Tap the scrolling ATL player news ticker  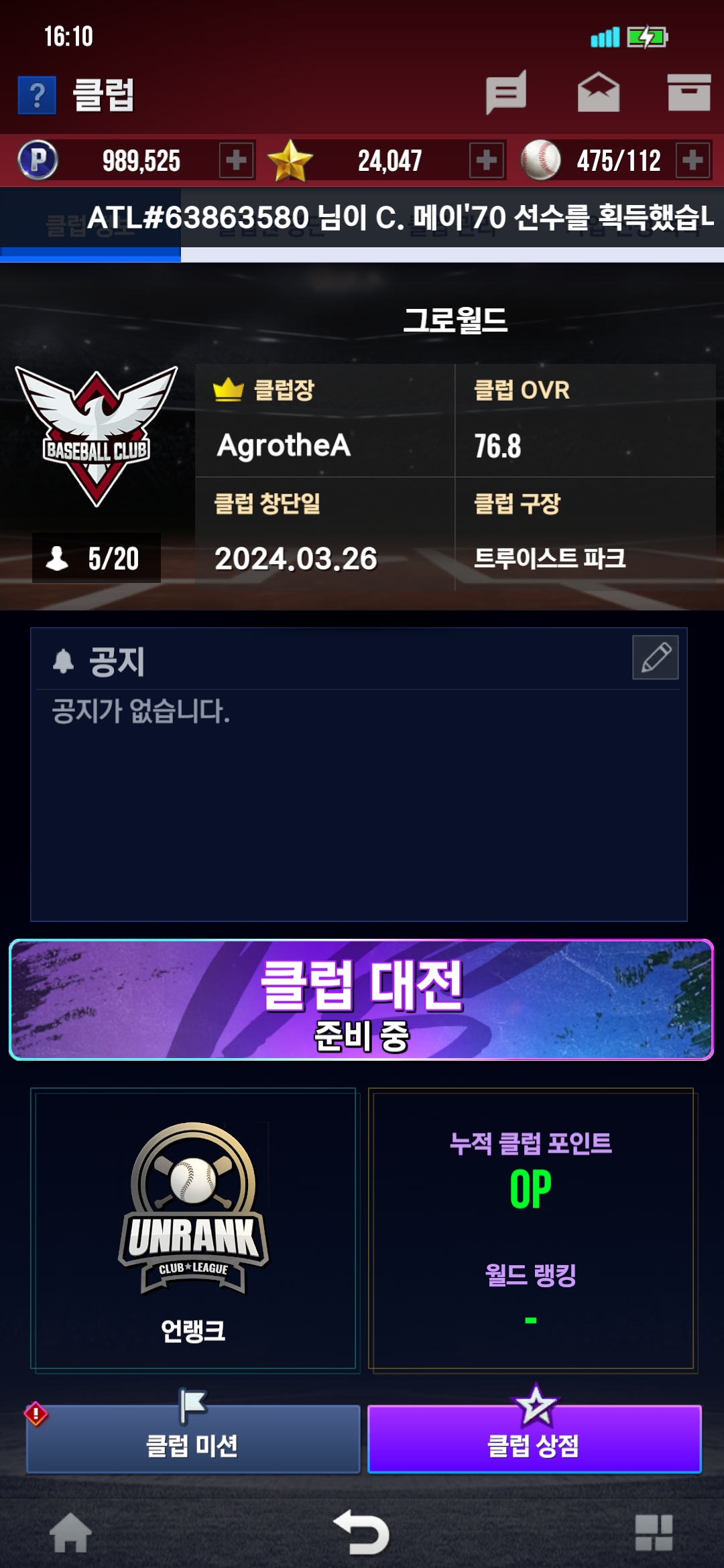pyautogui.click(x=400, y=218)
